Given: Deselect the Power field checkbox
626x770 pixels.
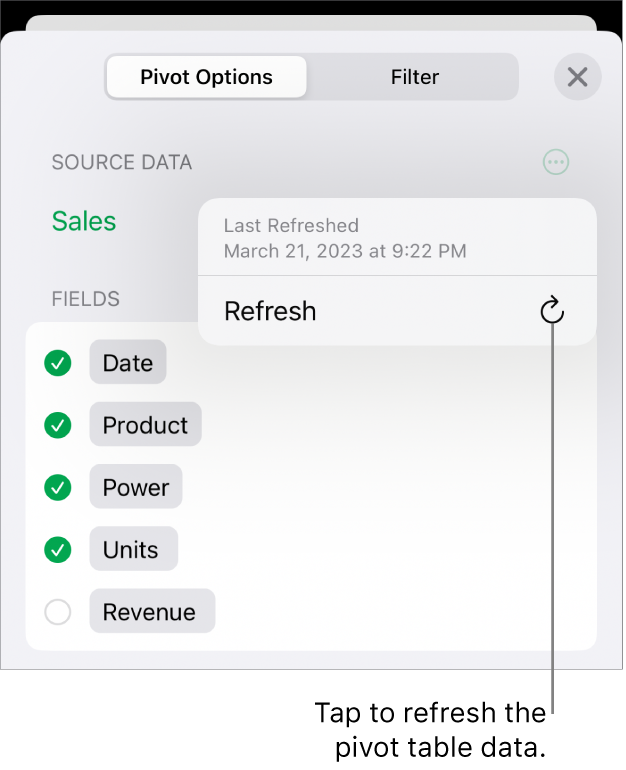Looking at the screenshot, I should click(58, 488).
